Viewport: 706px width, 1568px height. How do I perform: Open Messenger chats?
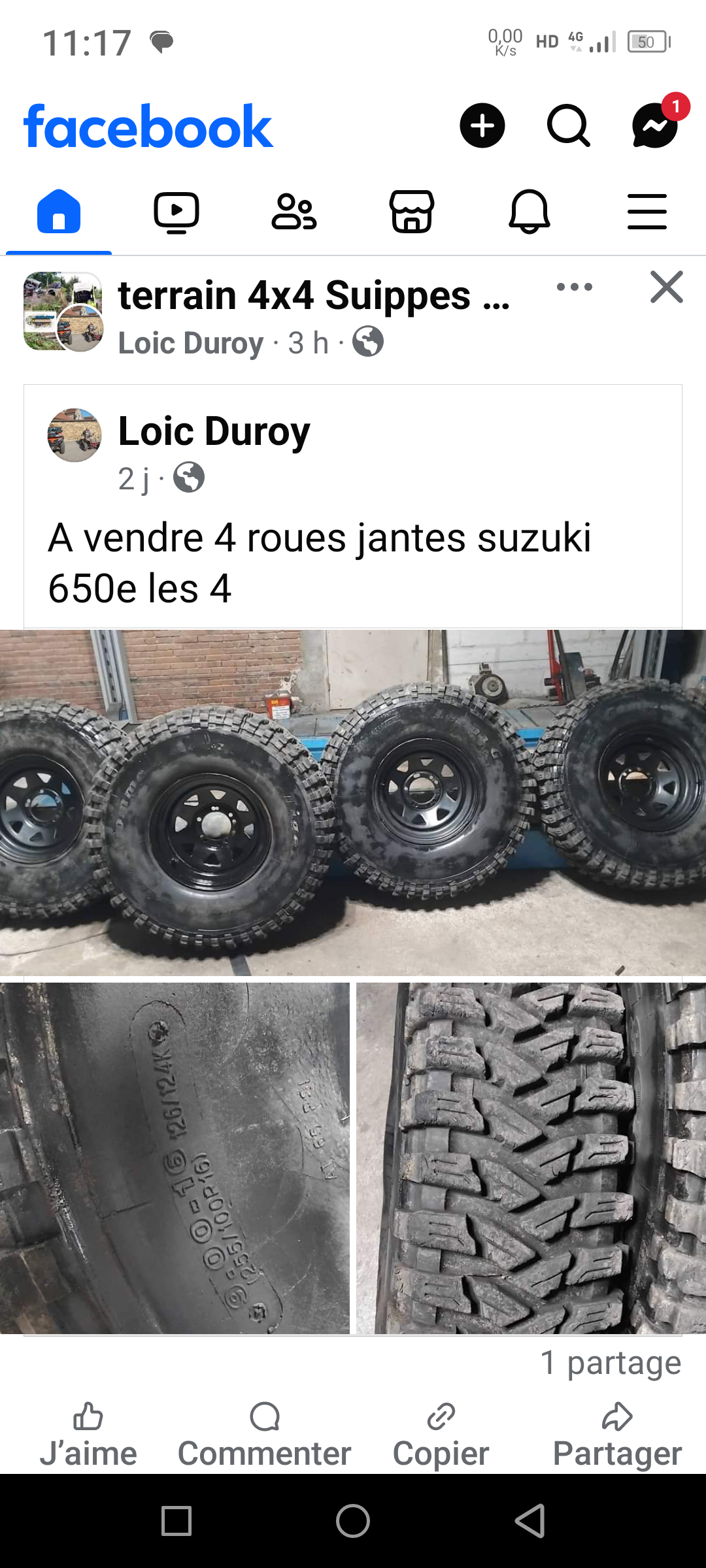point(654,125)
